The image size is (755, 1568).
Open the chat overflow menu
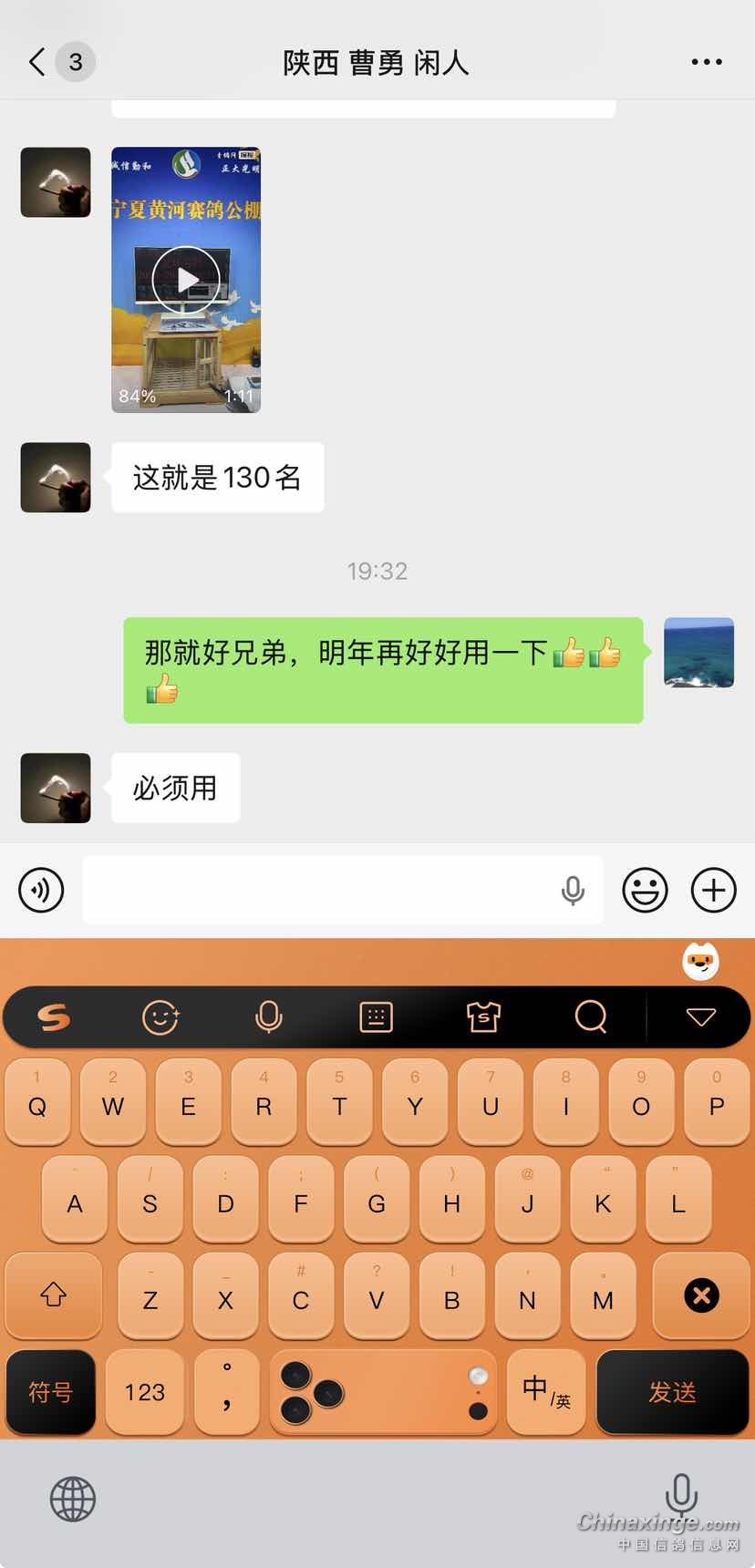tap(707, 62)
